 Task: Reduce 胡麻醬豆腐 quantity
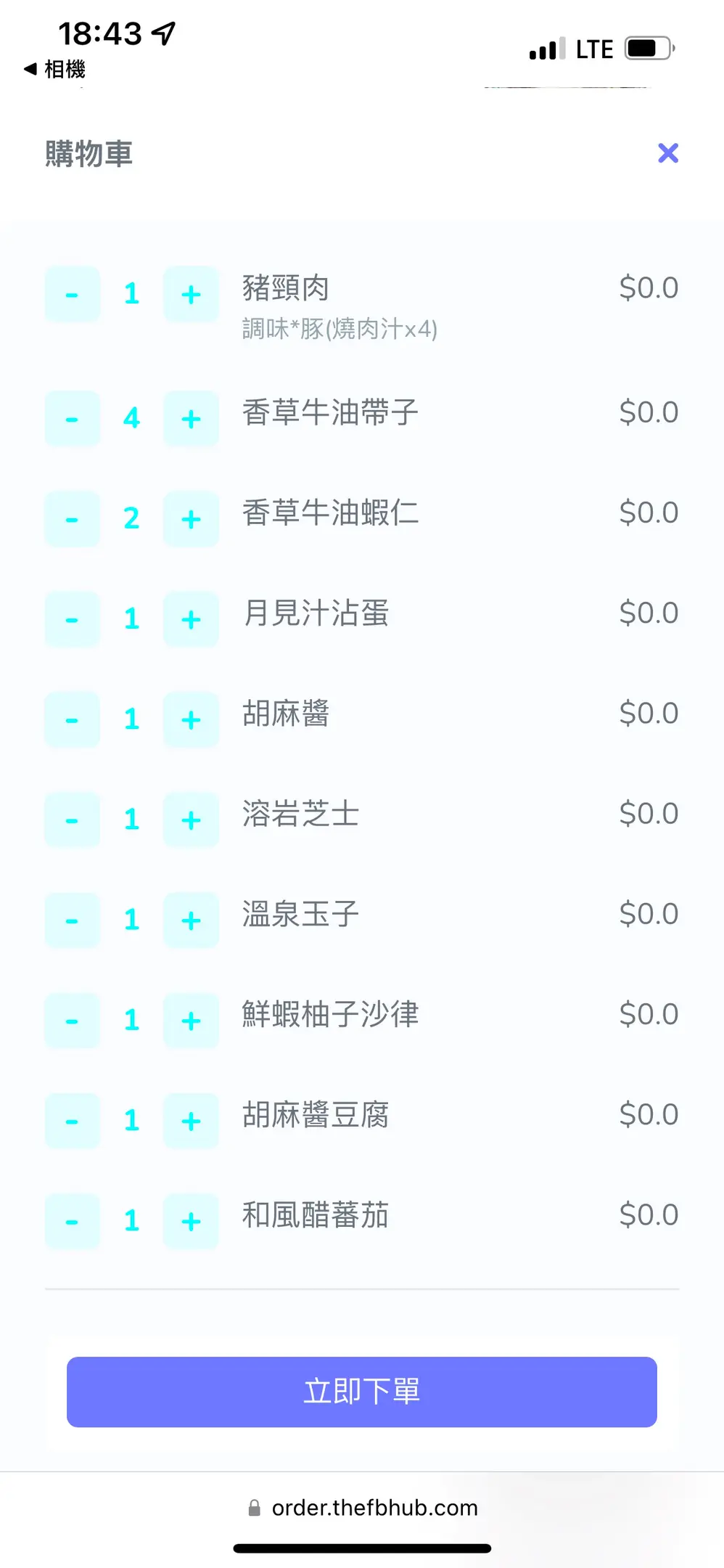point(72,1120)
